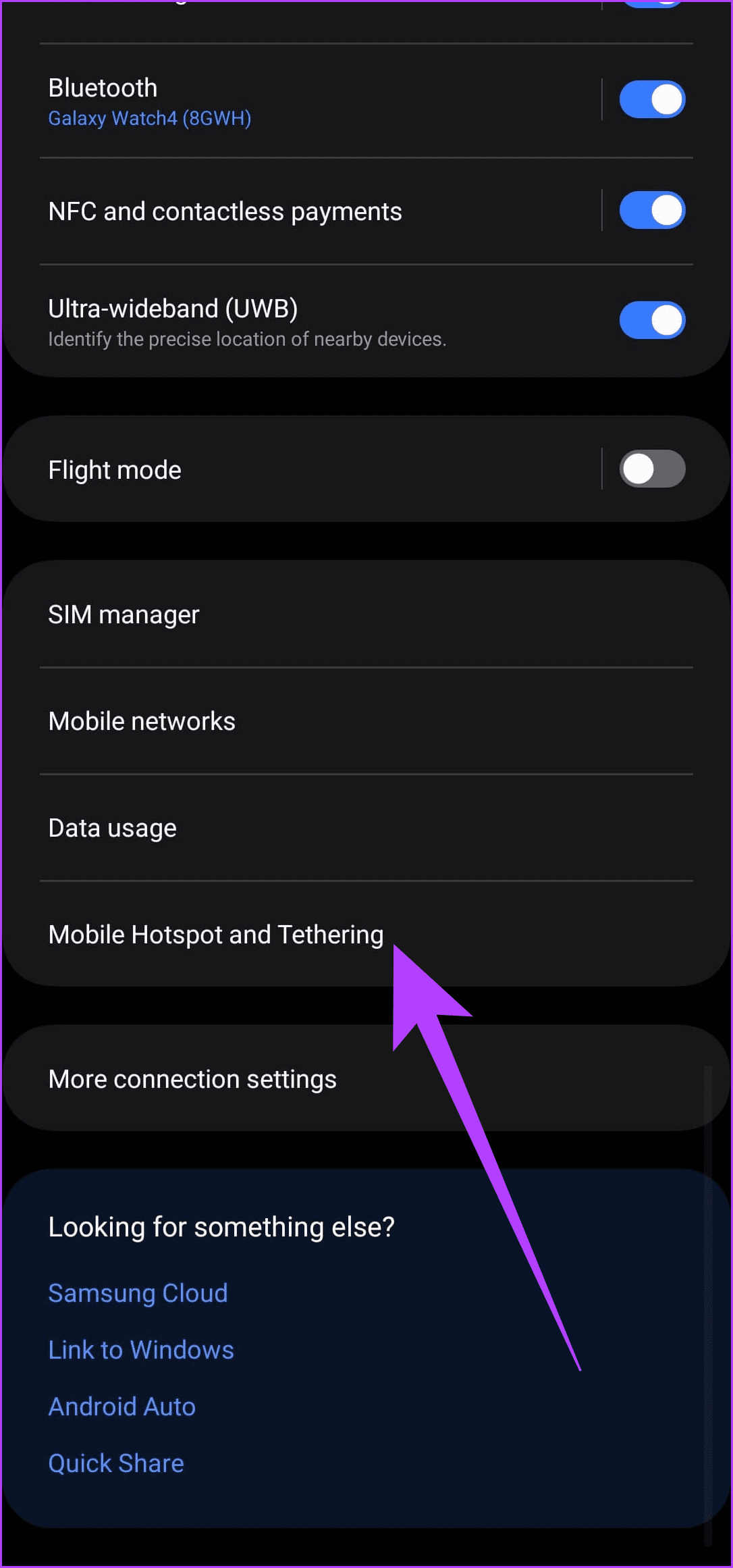733x1568 pixels.
Task: Tap the Galaxy Watch4 (8GWH) device name
Action: (149, 119)
